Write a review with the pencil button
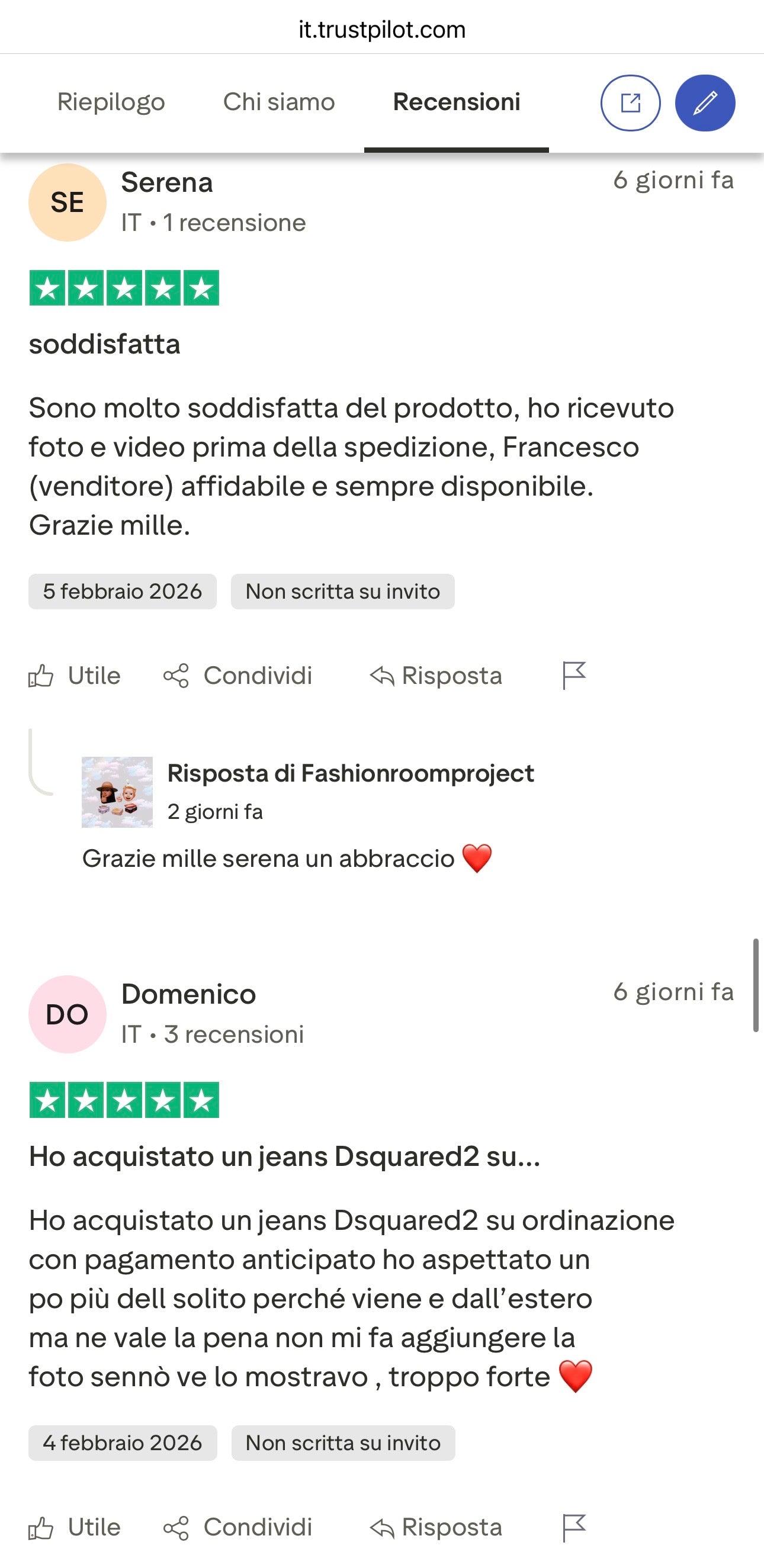The width and height of the screenshot is (764, 1568). pos(705,103)
